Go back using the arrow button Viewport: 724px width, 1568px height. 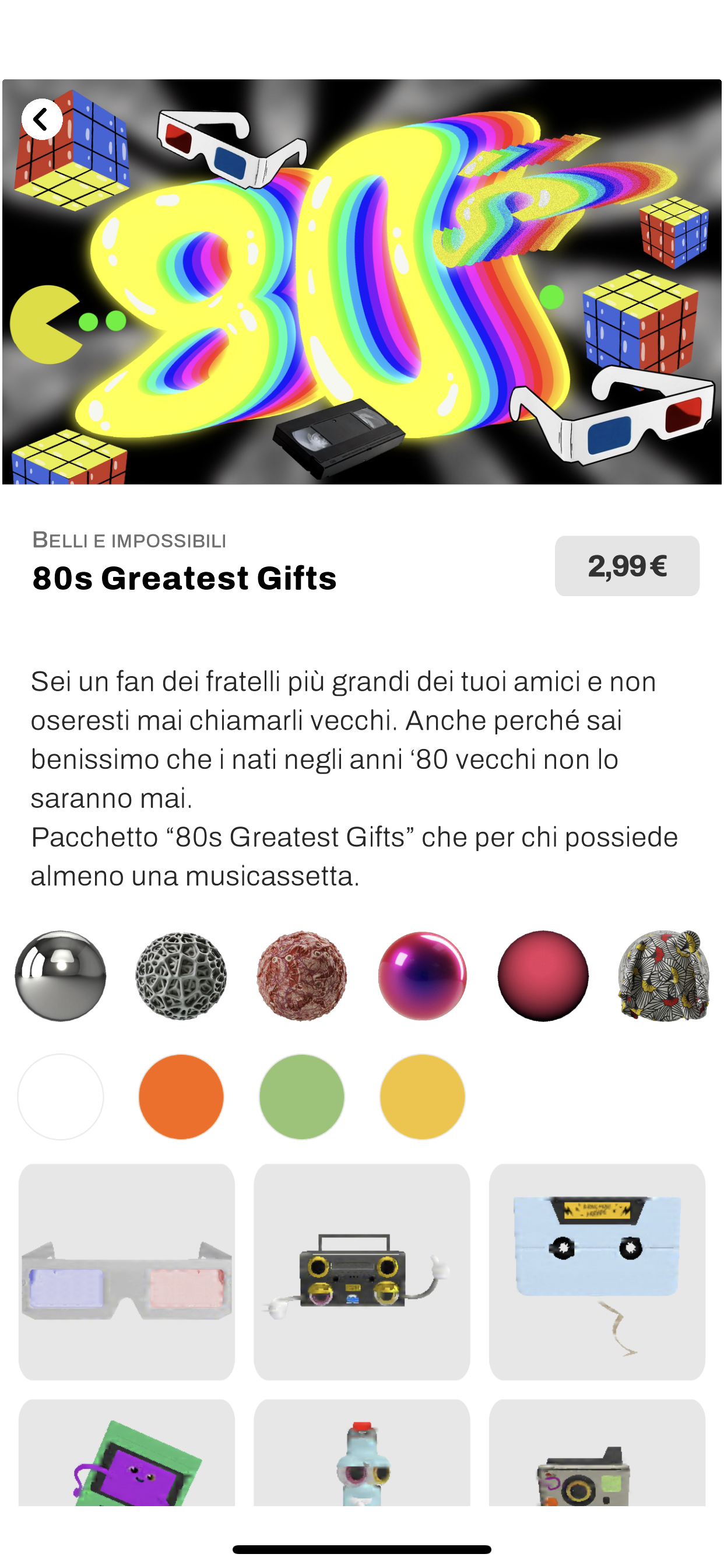pos(42,120)
